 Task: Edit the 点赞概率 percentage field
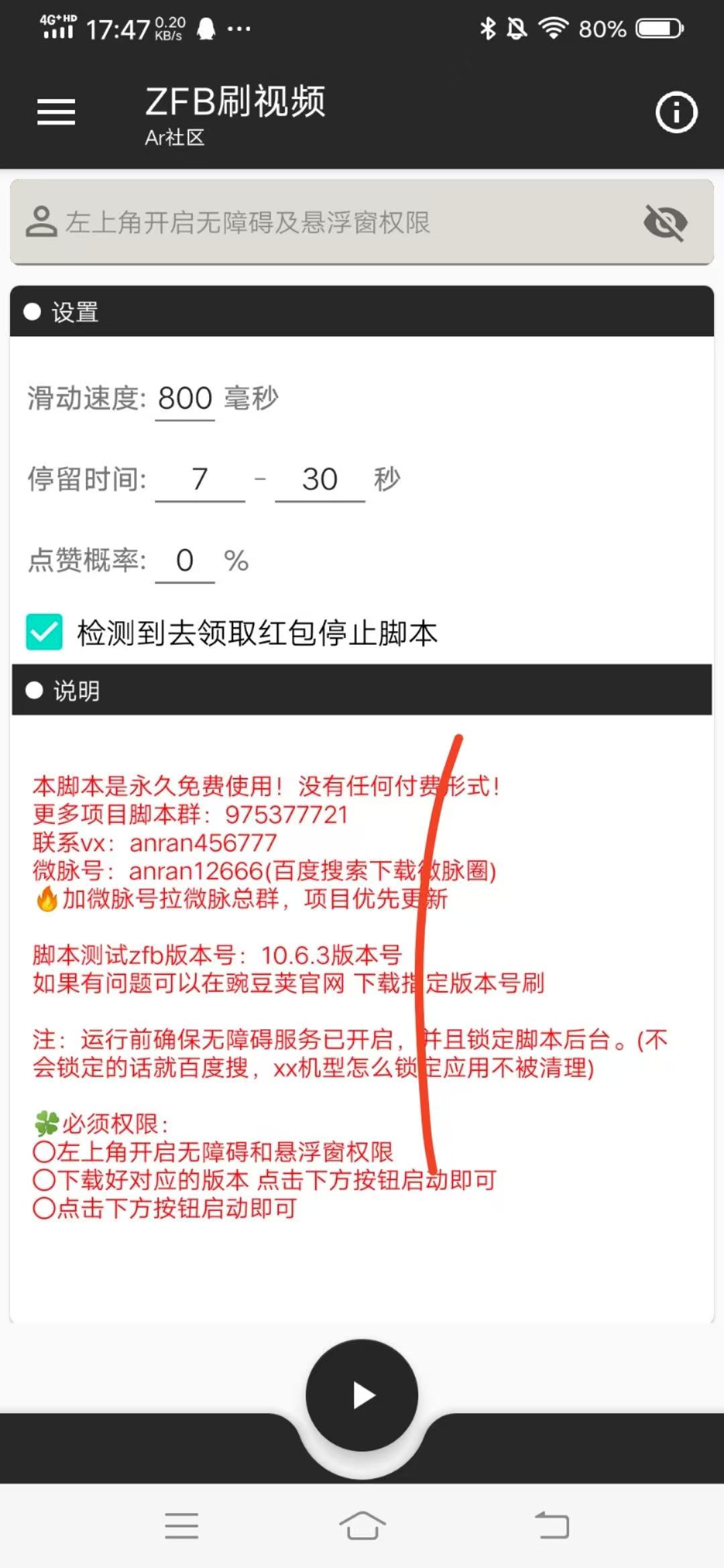tap(185, 561)
